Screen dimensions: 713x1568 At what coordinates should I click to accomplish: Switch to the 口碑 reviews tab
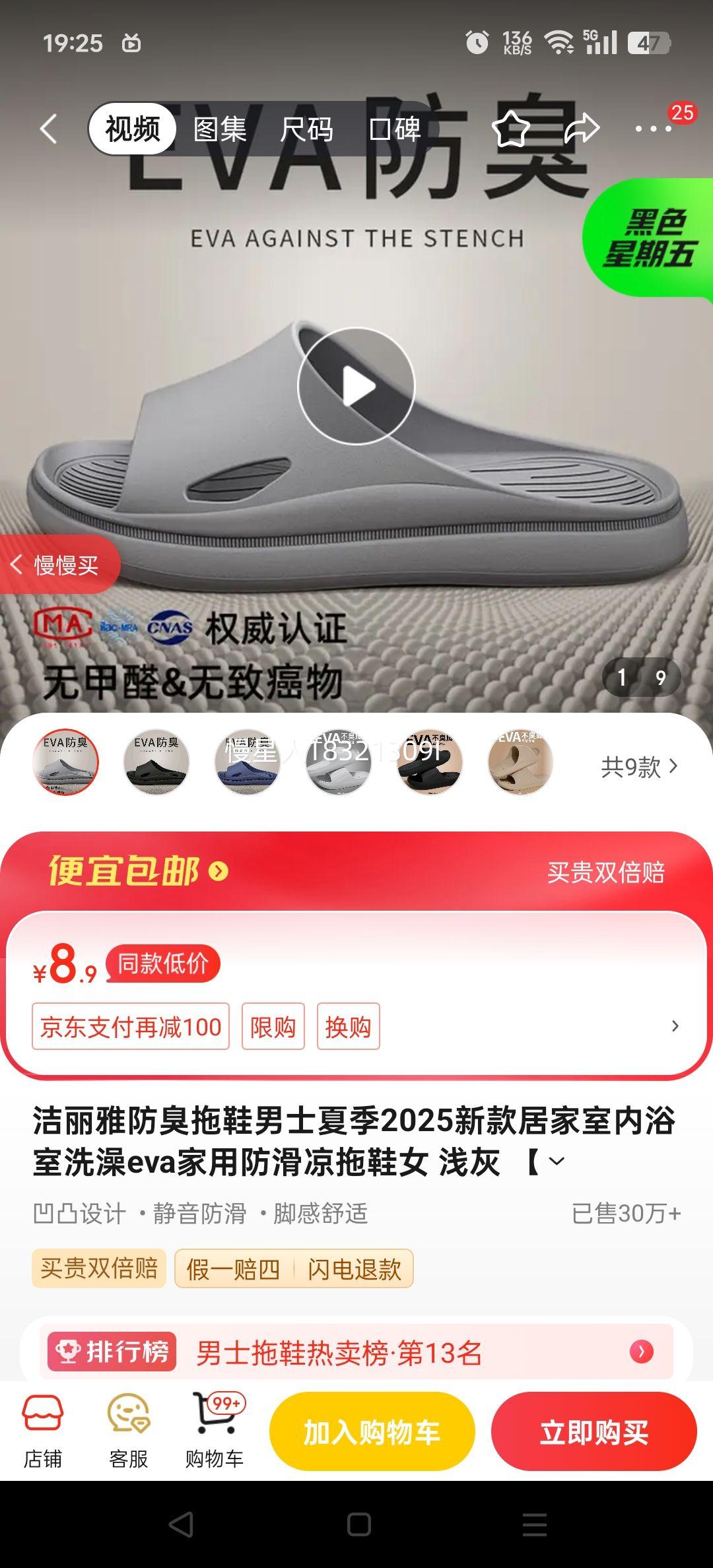394,130
